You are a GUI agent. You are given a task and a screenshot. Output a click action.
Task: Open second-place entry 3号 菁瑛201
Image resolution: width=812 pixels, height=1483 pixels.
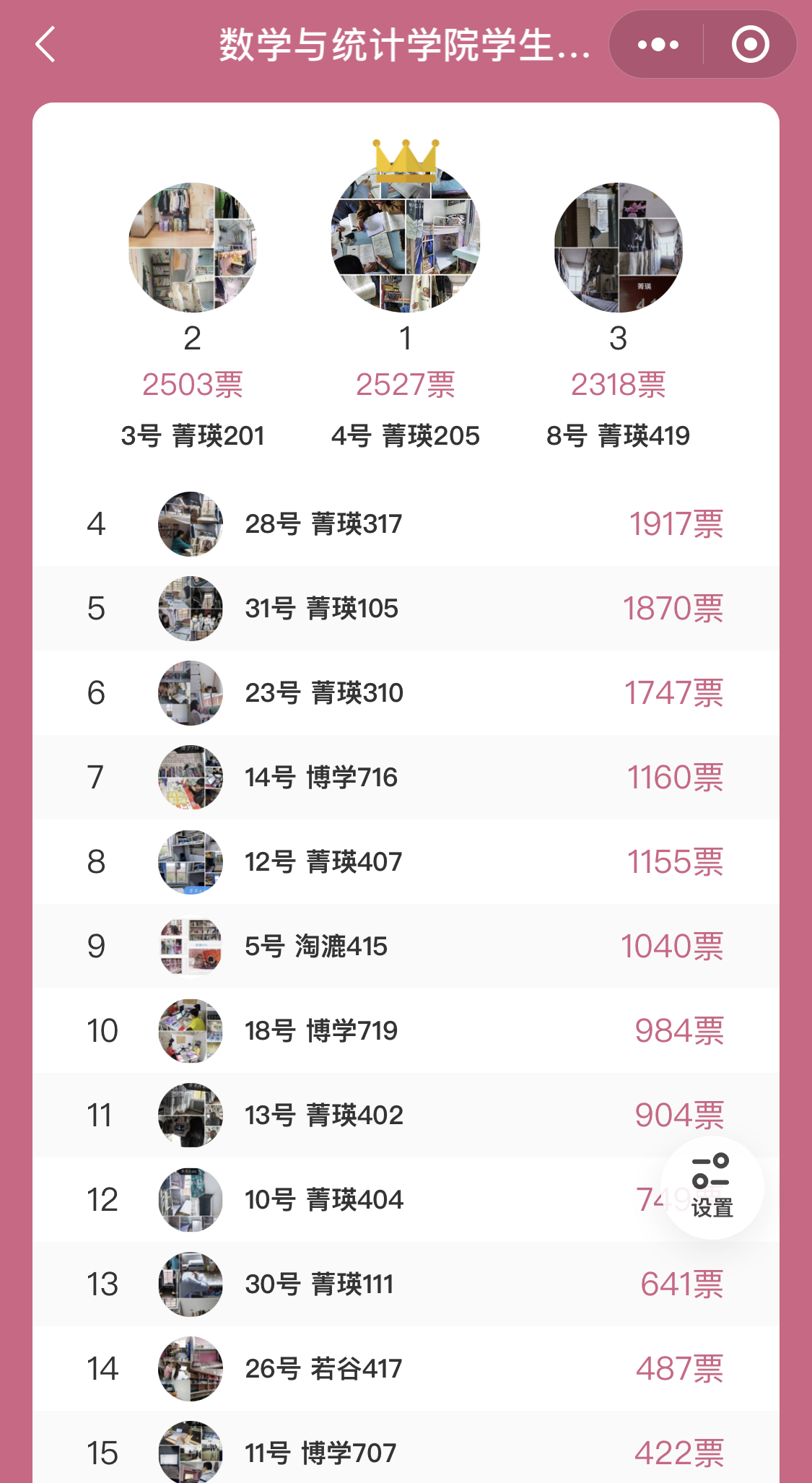(193, 248)
